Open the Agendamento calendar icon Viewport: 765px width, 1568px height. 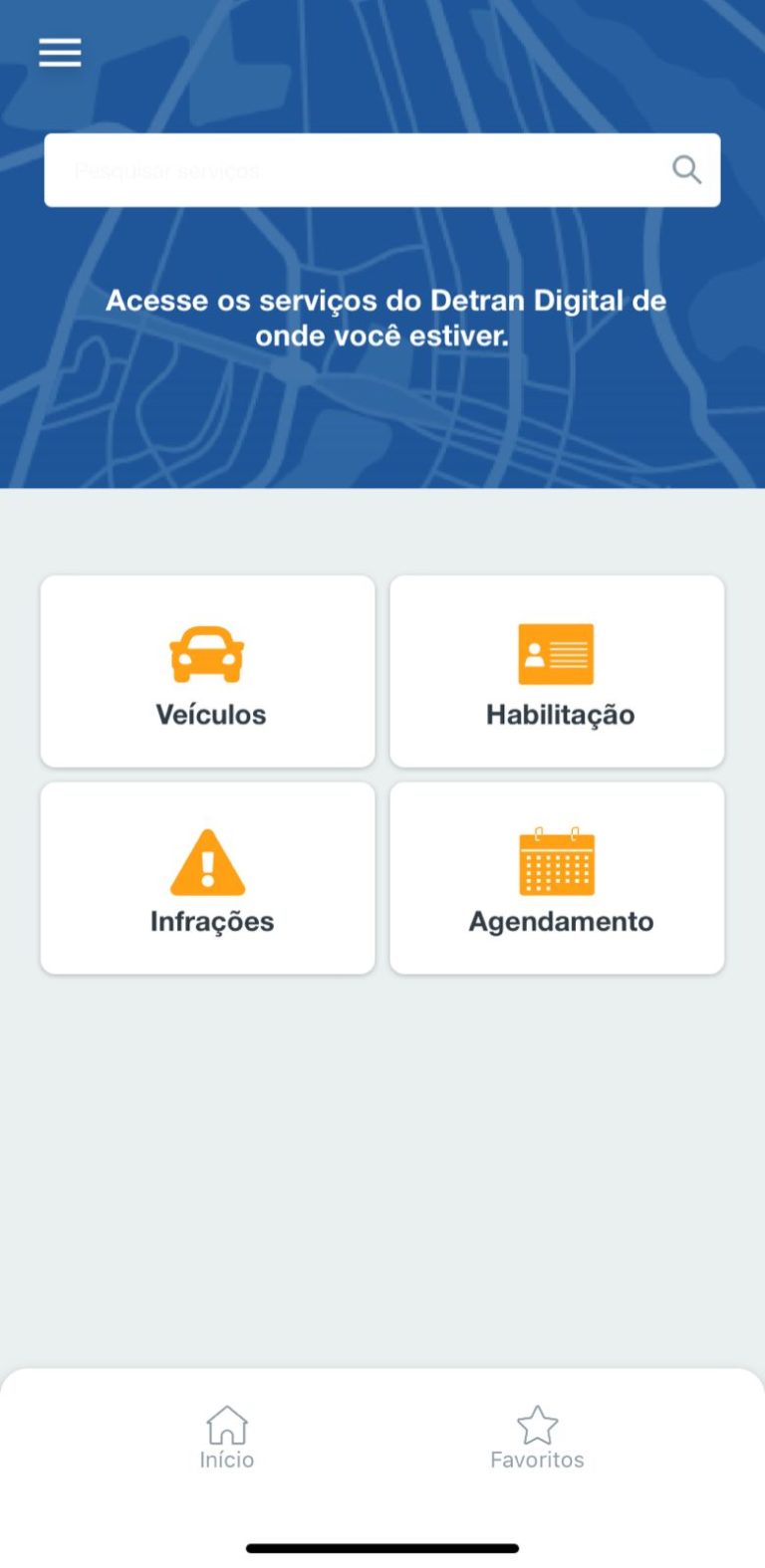(x=558, y=857)
